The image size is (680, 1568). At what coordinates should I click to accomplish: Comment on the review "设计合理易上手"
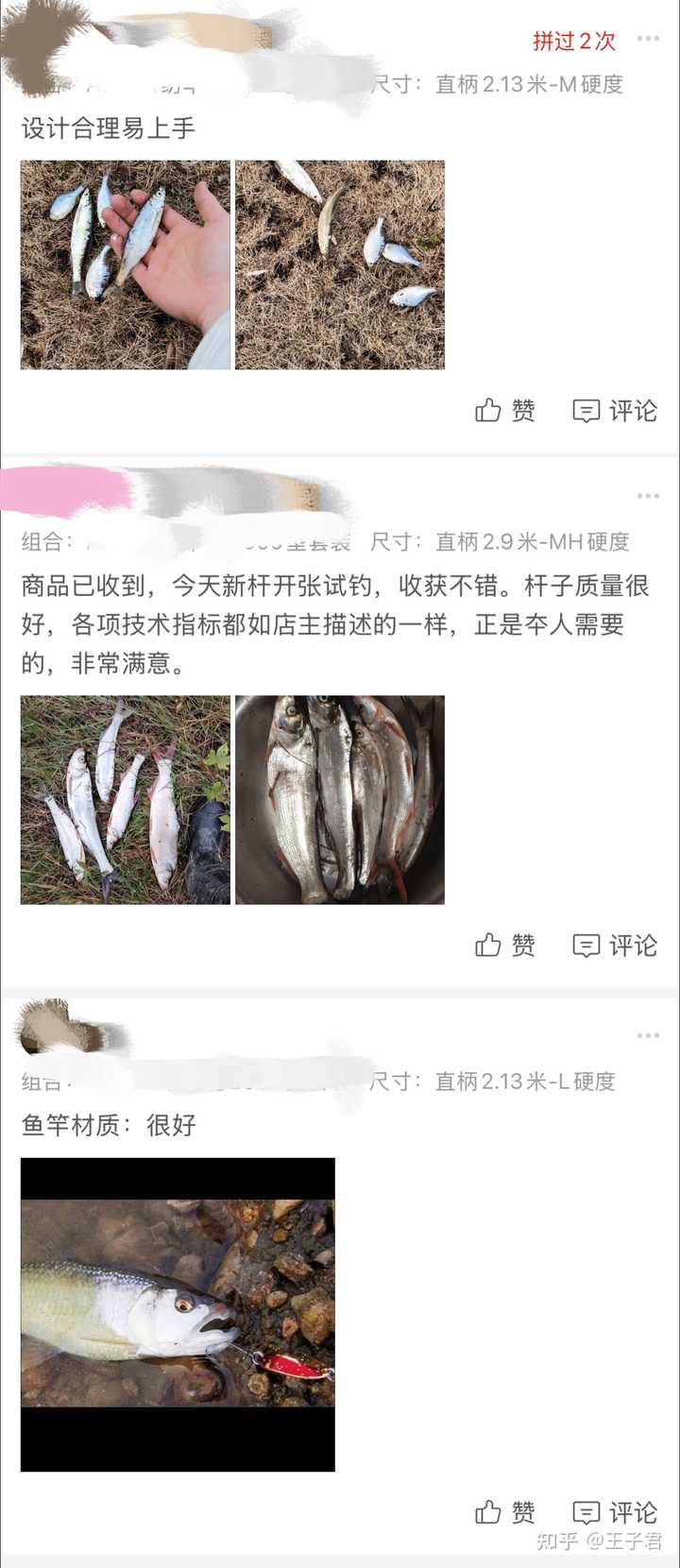tap(615, 411)
